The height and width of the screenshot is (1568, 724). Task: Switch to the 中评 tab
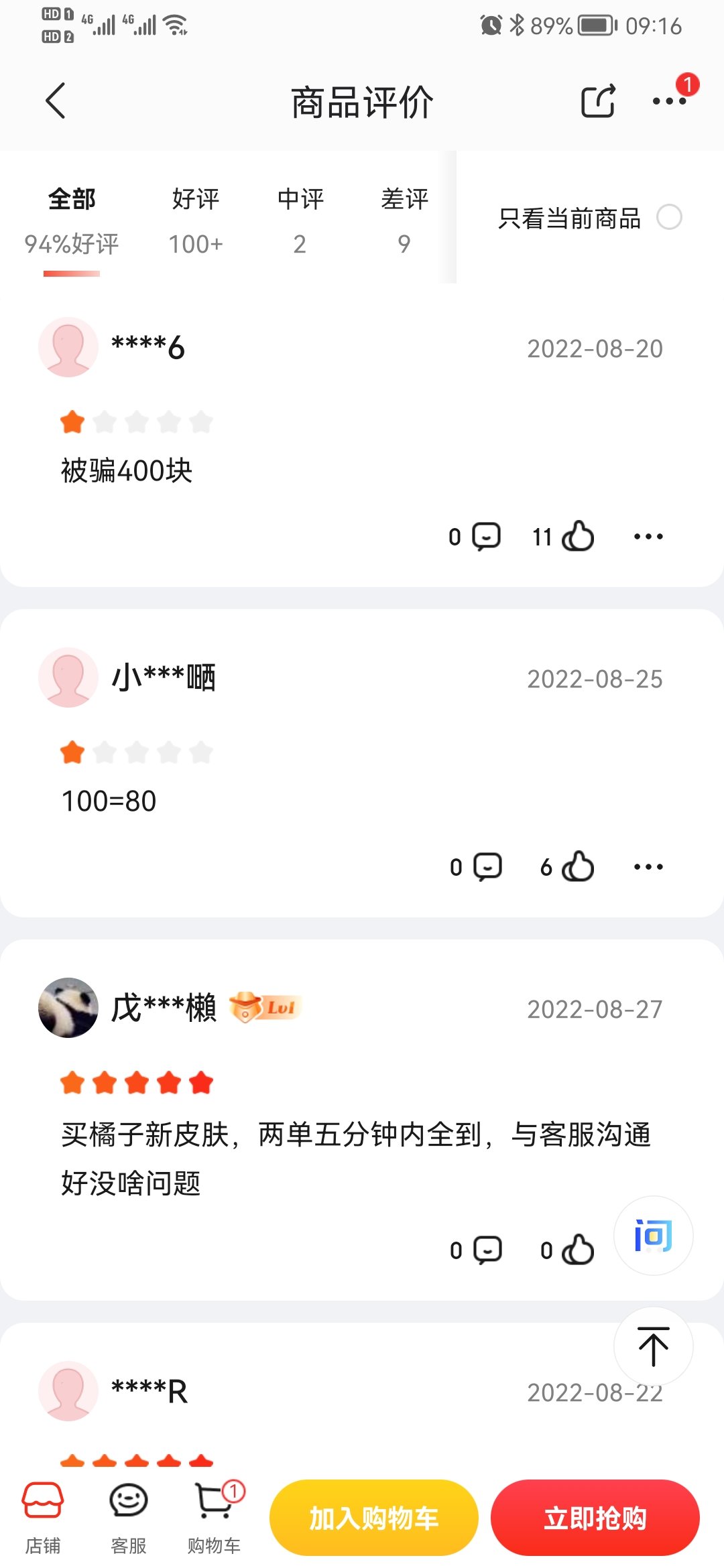(300, 220)
